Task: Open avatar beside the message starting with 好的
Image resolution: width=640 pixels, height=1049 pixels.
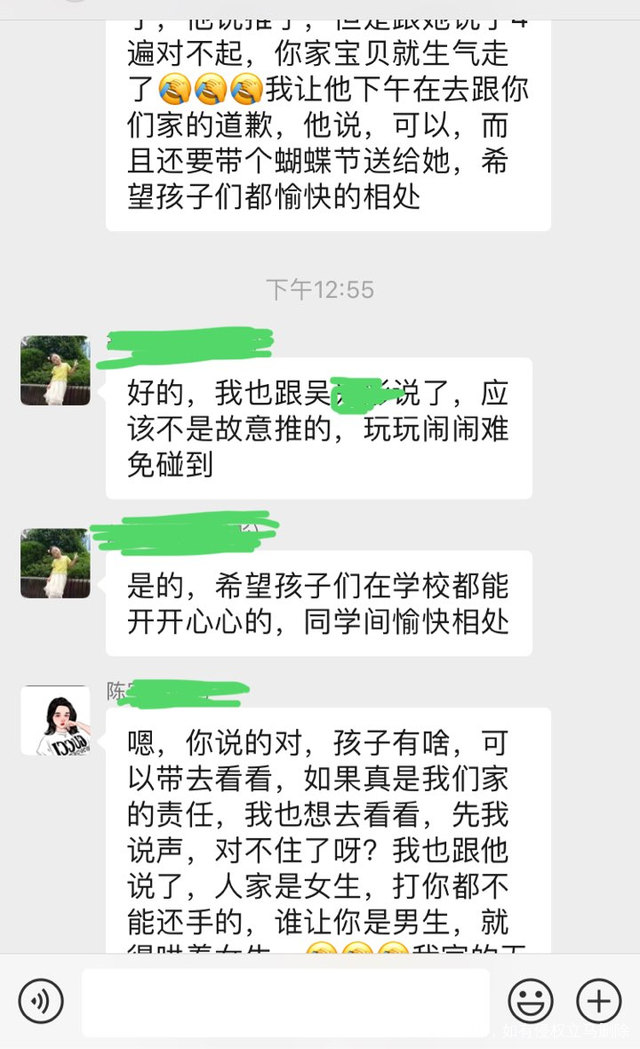Action: click(x=55, y=370)
